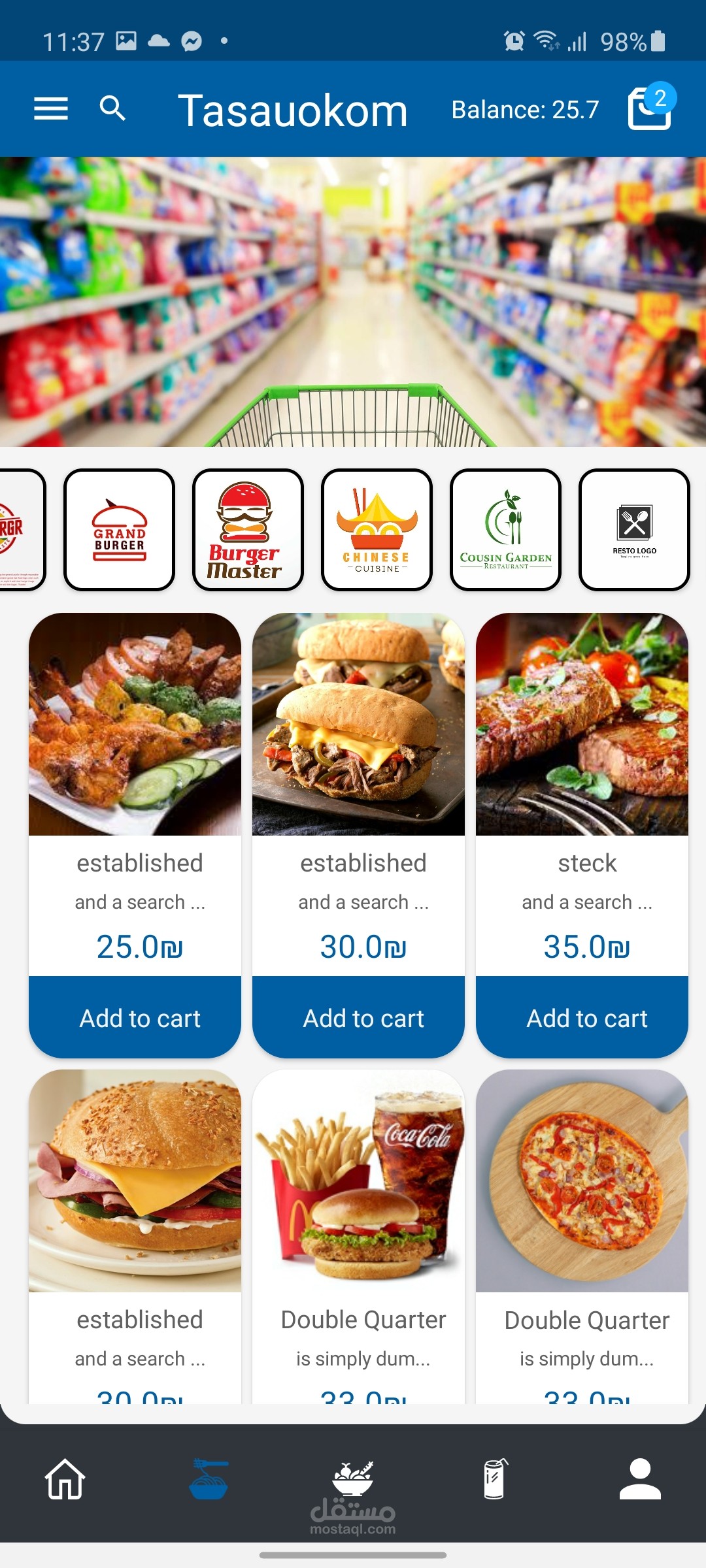View the Cousin Garden restaurant
Image resolution: width=706 pixels, height=1568 pixels.
point(505,529)
